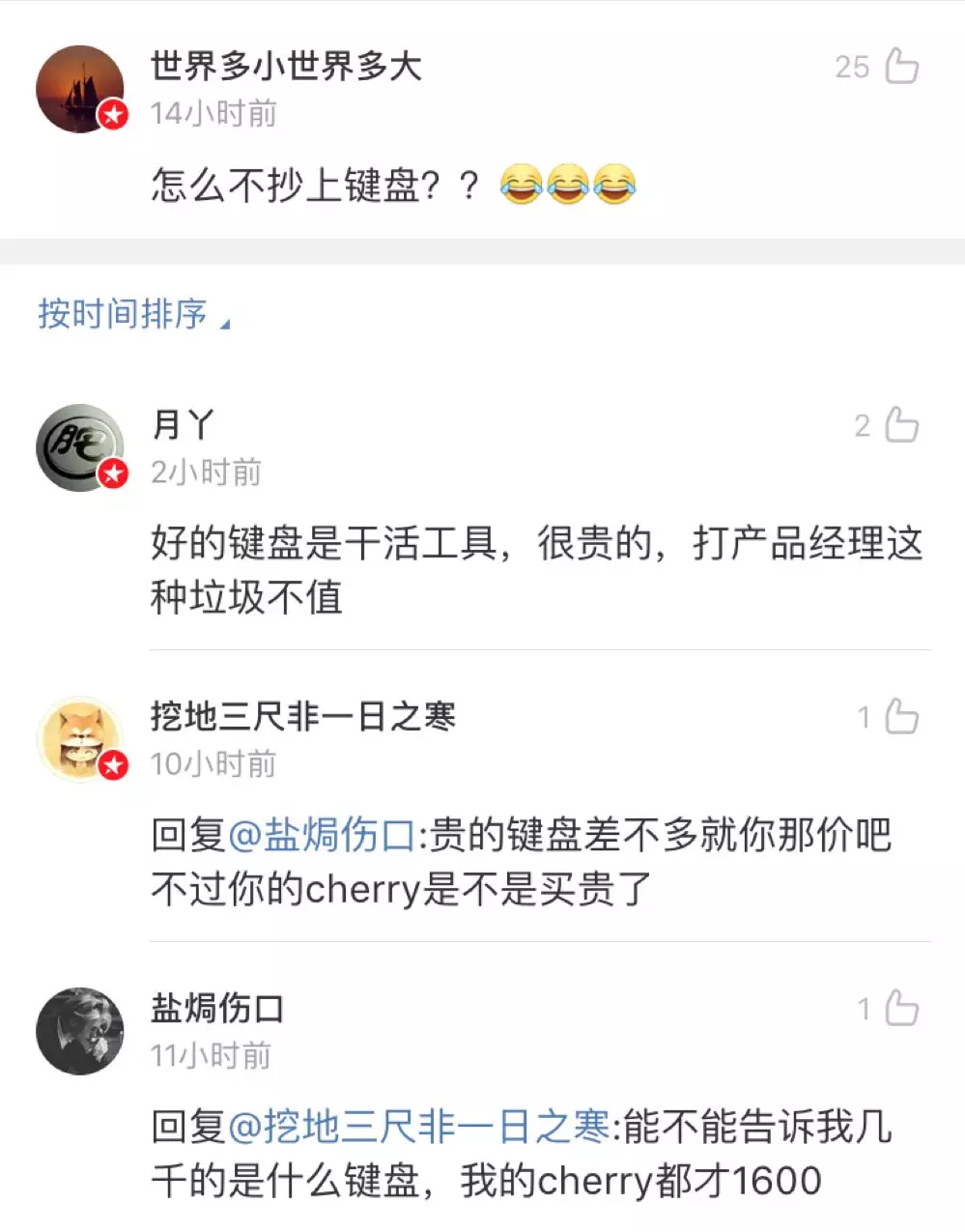This screenshot has height=1232, width=965.
Task: Like the comment by 世界多小世界多大
Action: [x=902, y=67]
